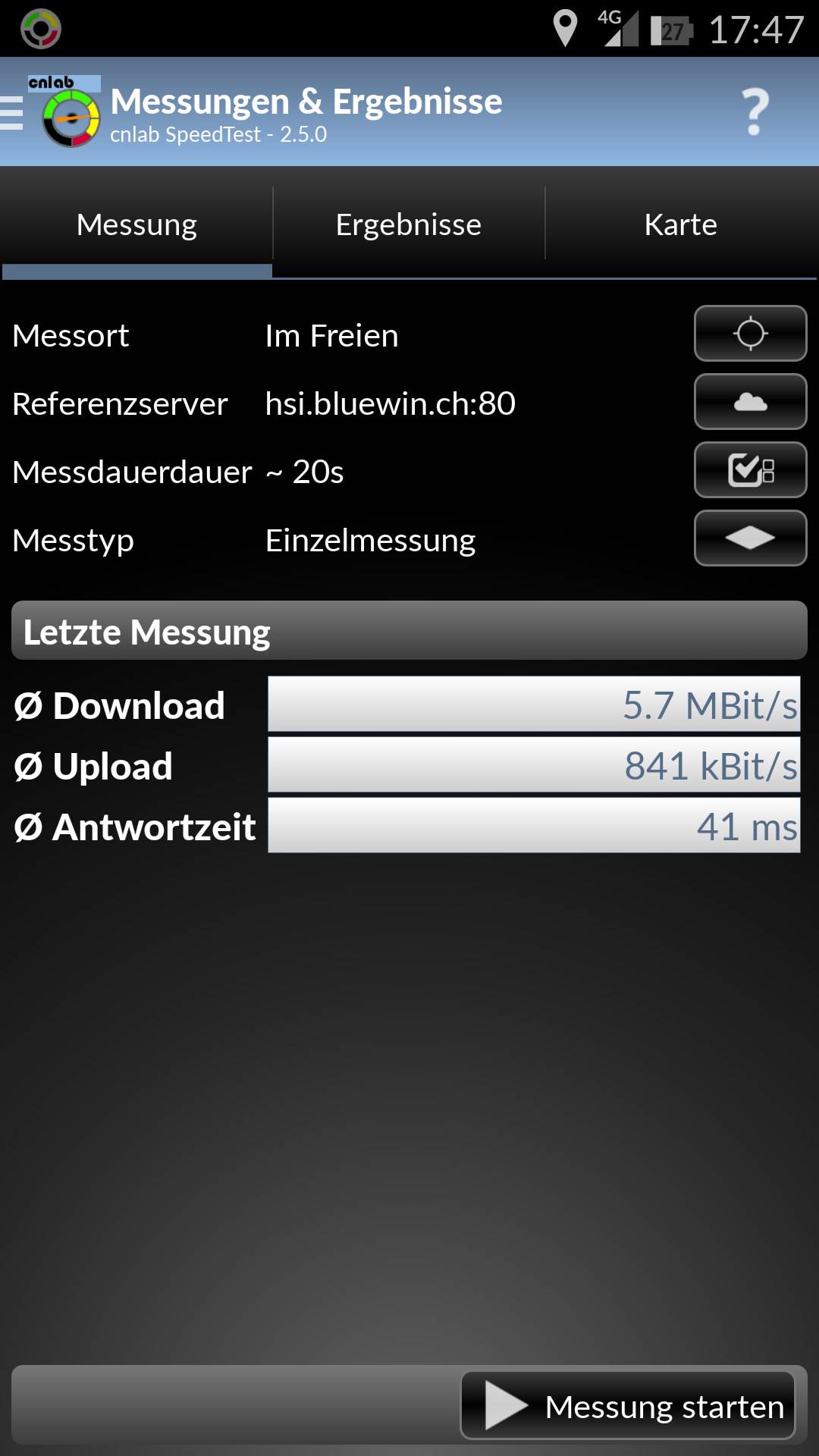Select the Messung tab
The width and height of the screenshot is (819, 1456).
136,225
